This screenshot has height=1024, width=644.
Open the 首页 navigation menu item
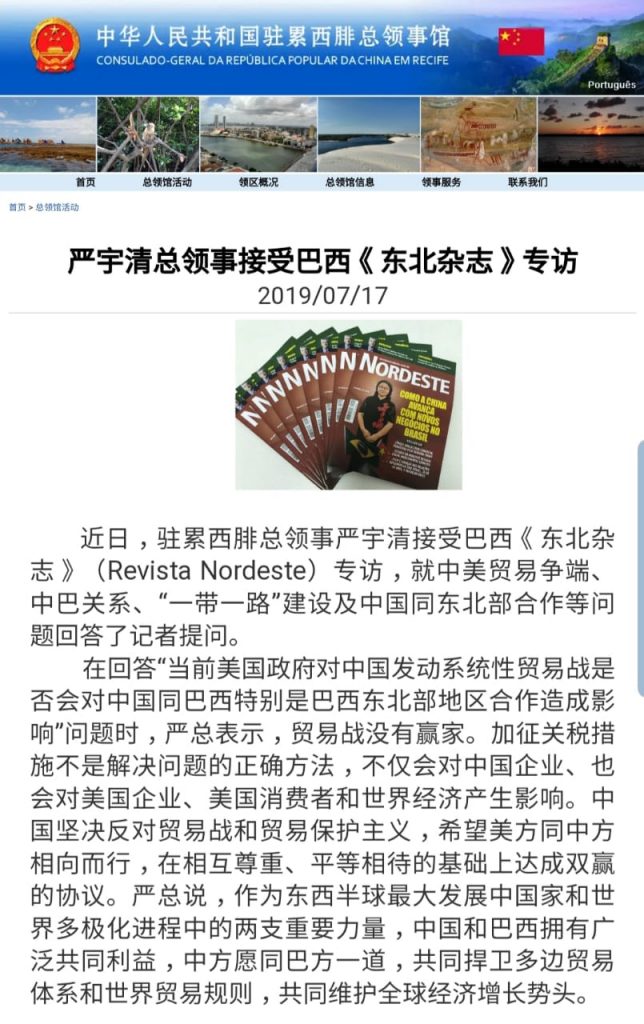pyautogui.click(x=86, y=182)
